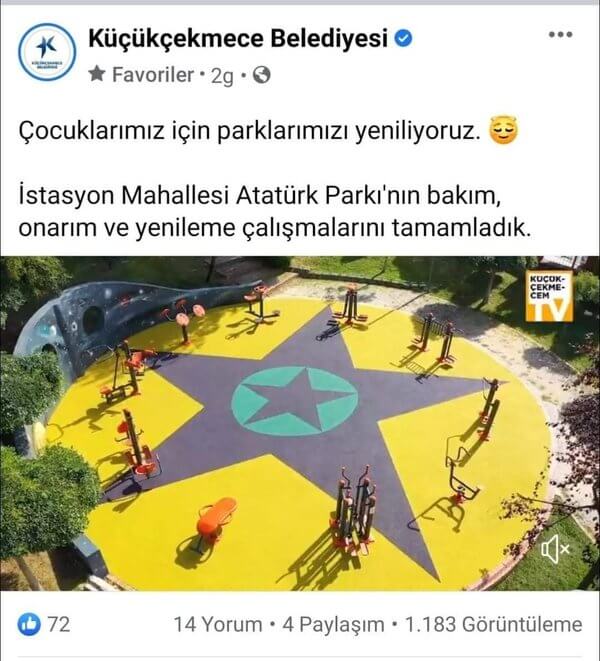The image size is (600, 661).
Task: Open the post's three-dot options menu
Action: pos(560,34)
